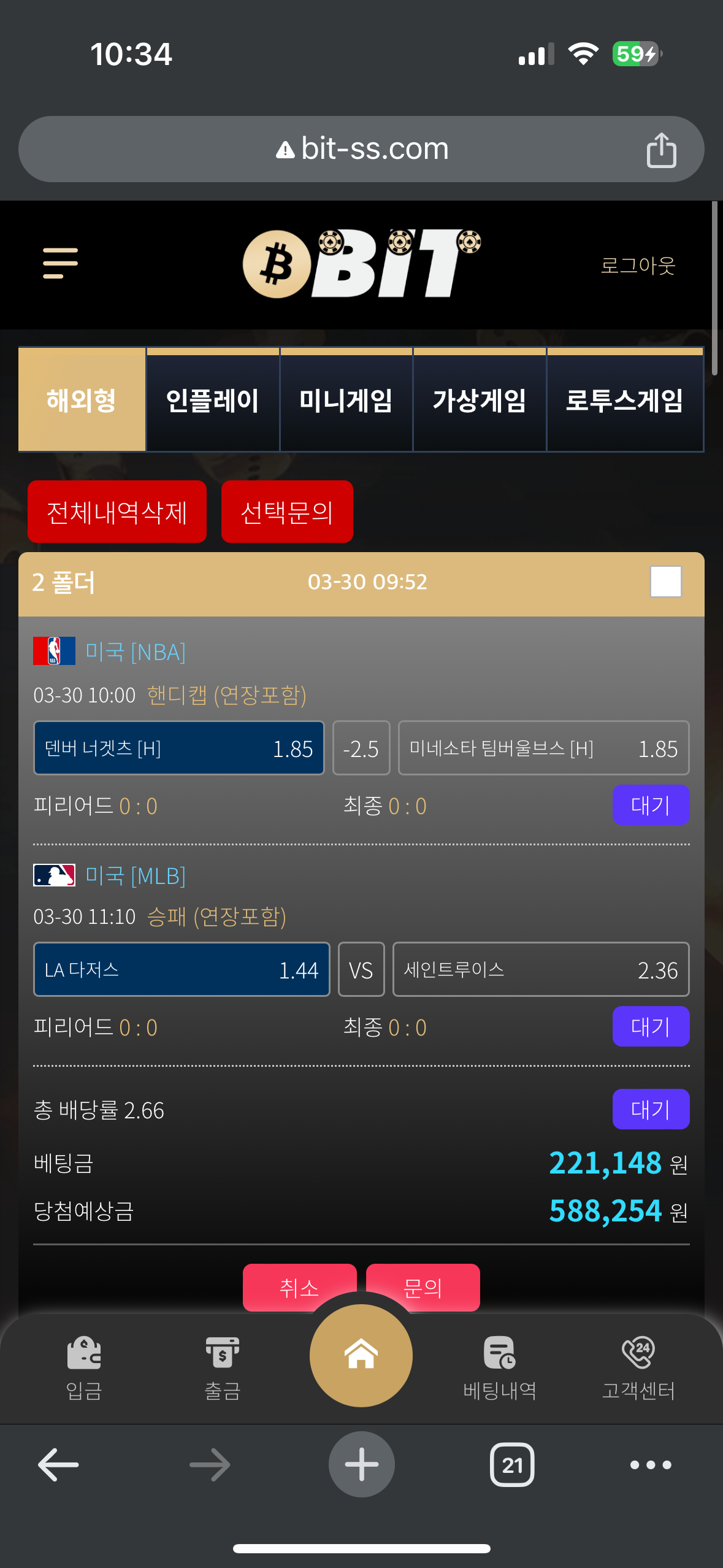The image size is (723, 1568).
Task: Tap 취소 to cancel the bet
Action: (x=299, y=1286)
